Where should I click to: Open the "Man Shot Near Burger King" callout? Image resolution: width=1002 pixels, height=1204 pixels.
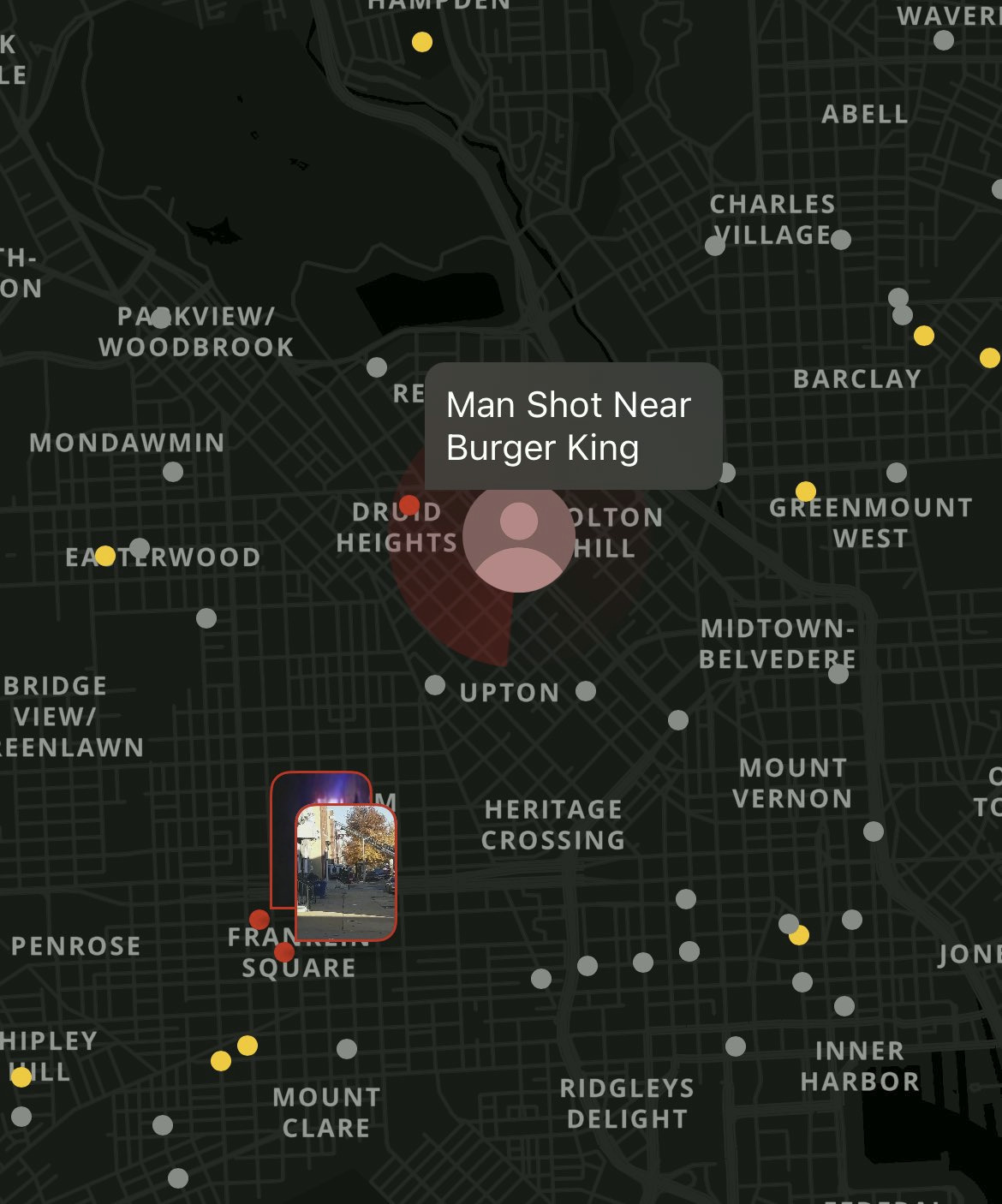click(x=572, y=426)
